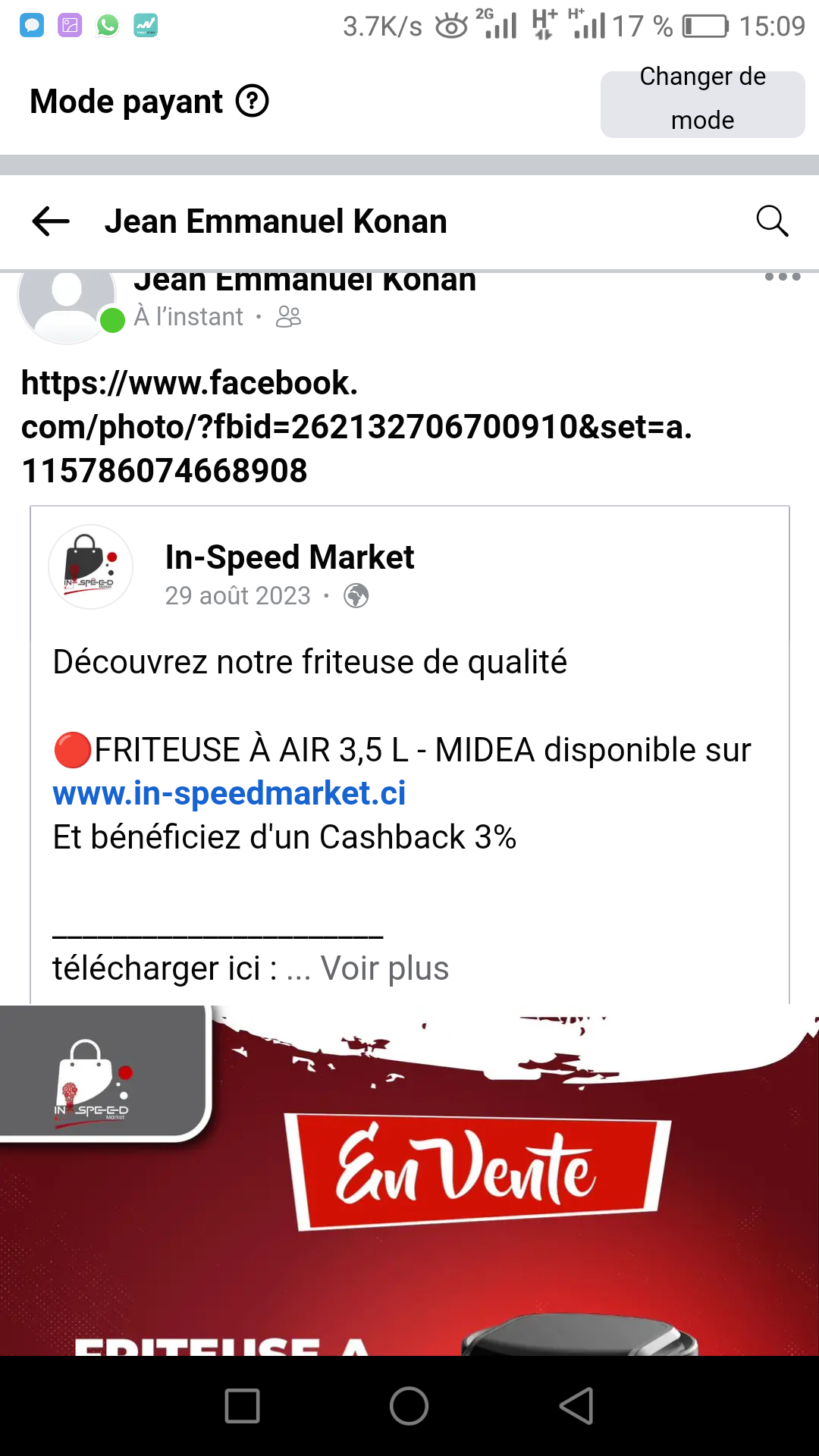The height and width of the screenshot is (1456, 819).
Task: Open the Mode payant help icon
Action: [252, 101]
